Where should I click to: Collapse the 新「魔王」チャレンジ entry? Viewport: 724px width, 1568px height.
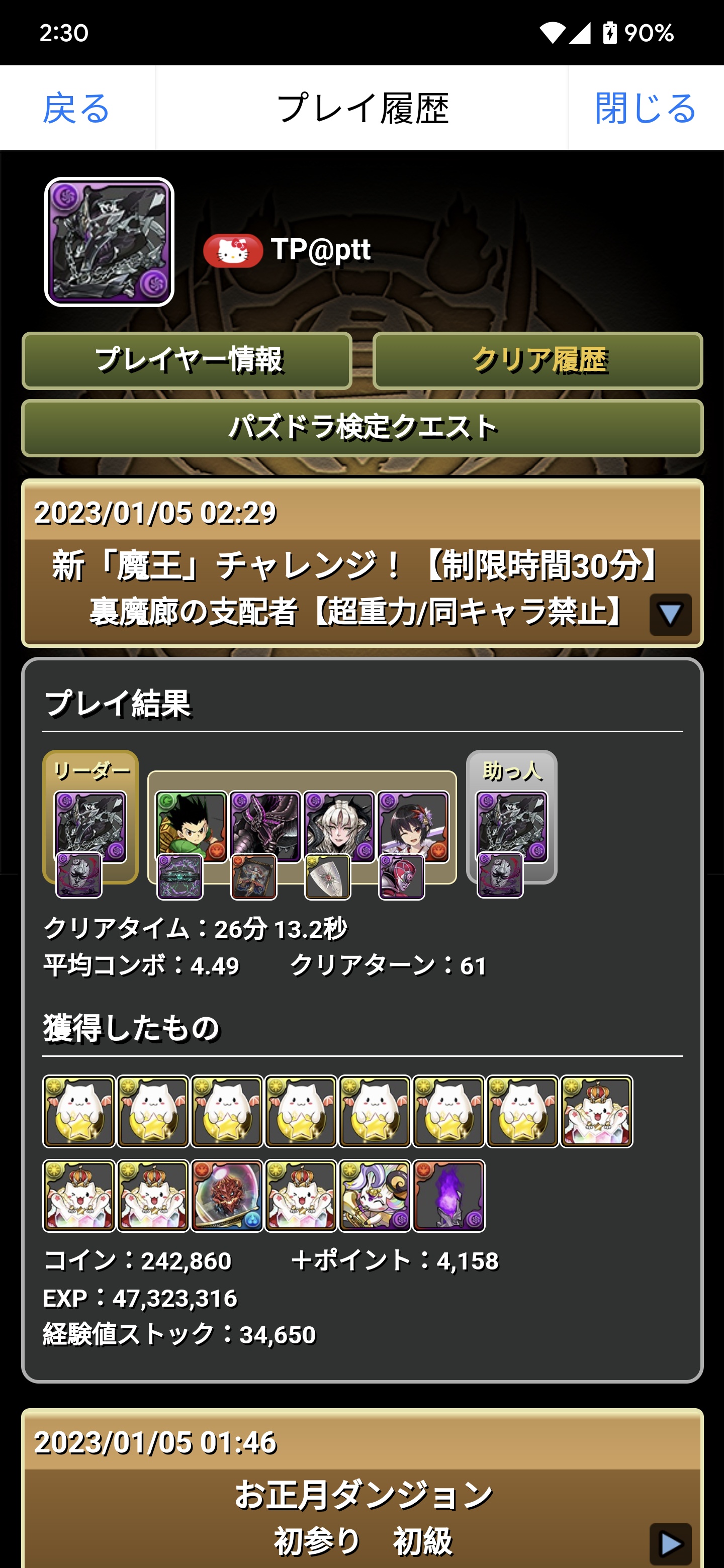pyautogui.click(x=670, y=614)
